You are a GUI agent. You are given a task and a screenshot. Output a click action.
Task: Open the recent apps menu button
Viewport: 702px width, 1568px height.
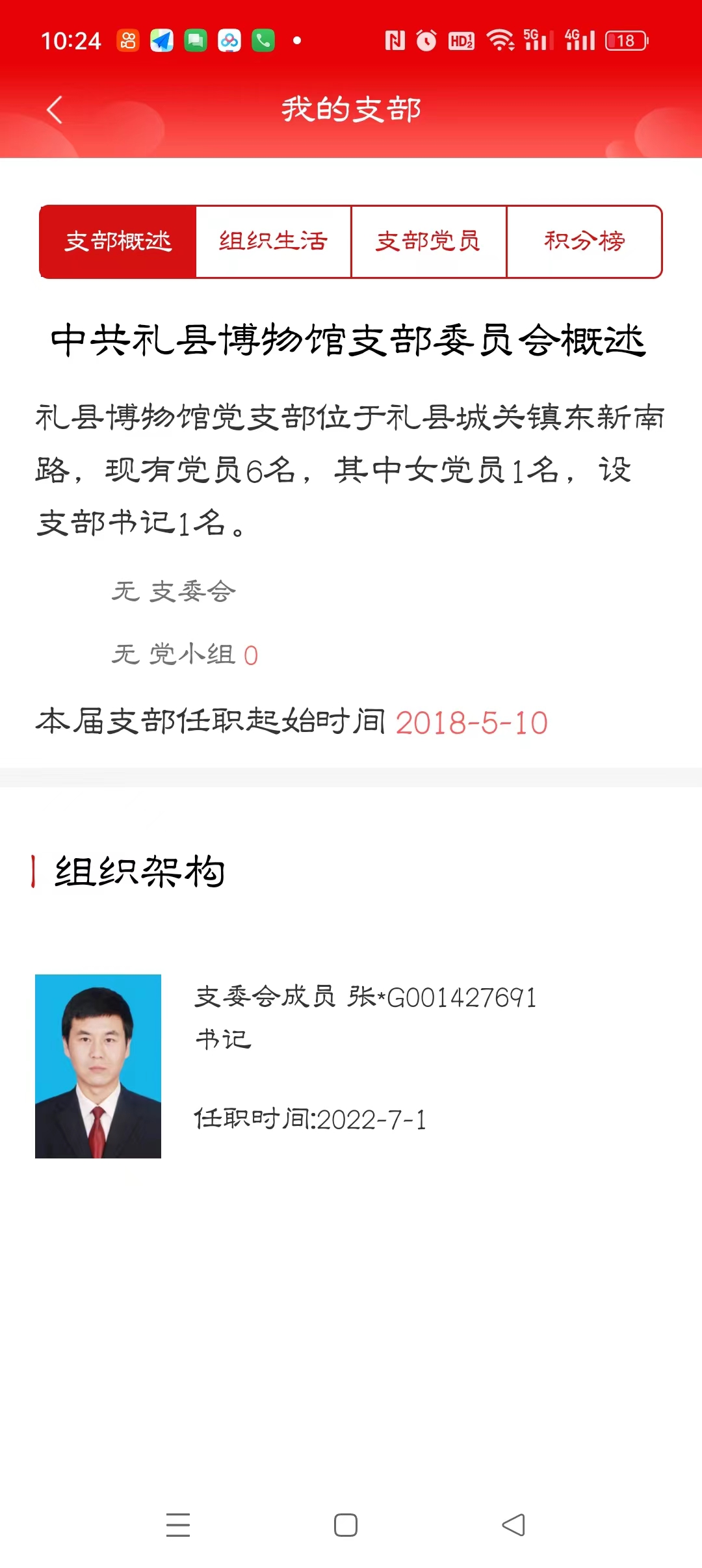point(178,1525)
